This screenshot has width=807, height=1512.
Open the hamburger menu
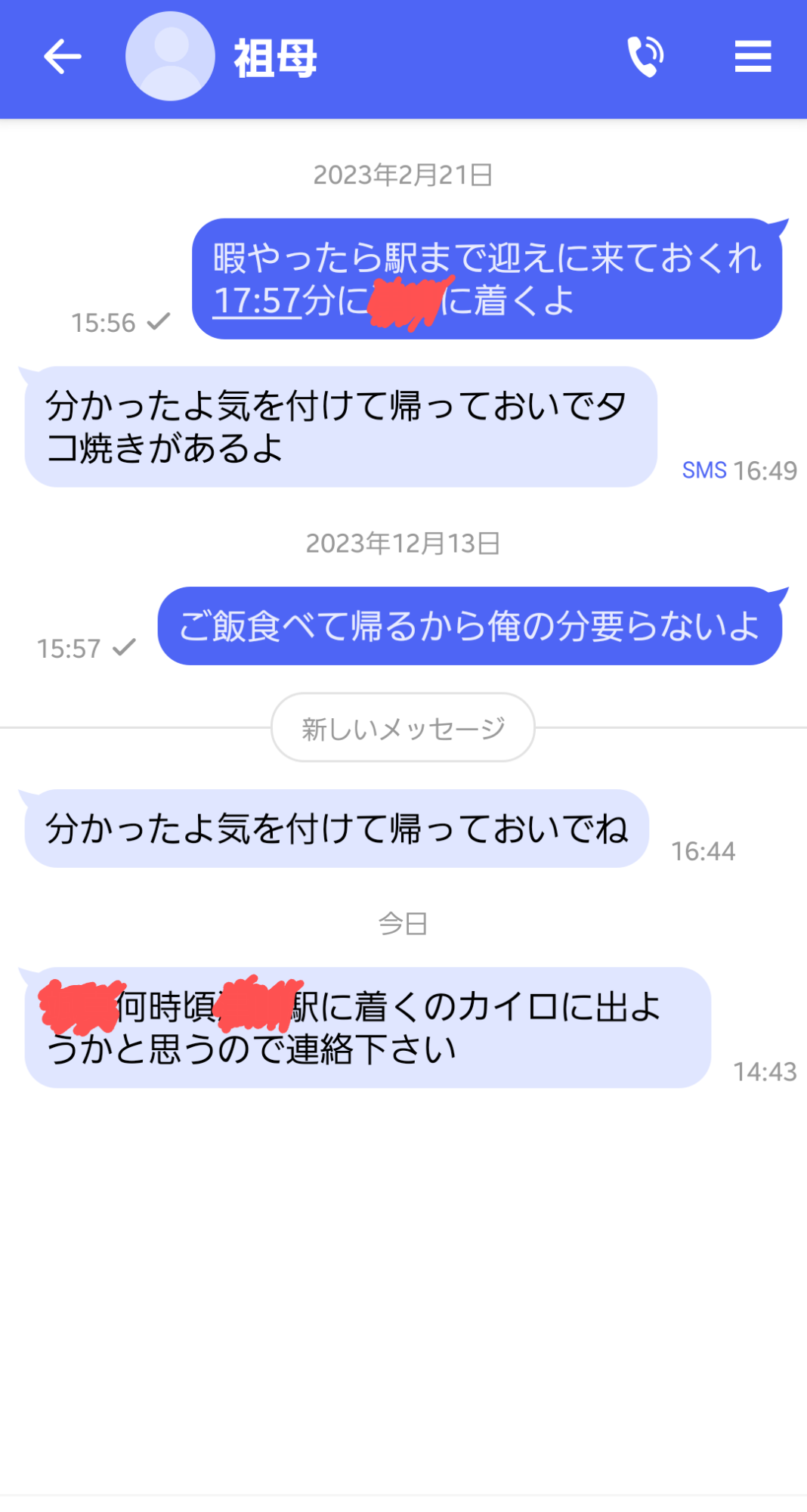[x=753, y=57]
